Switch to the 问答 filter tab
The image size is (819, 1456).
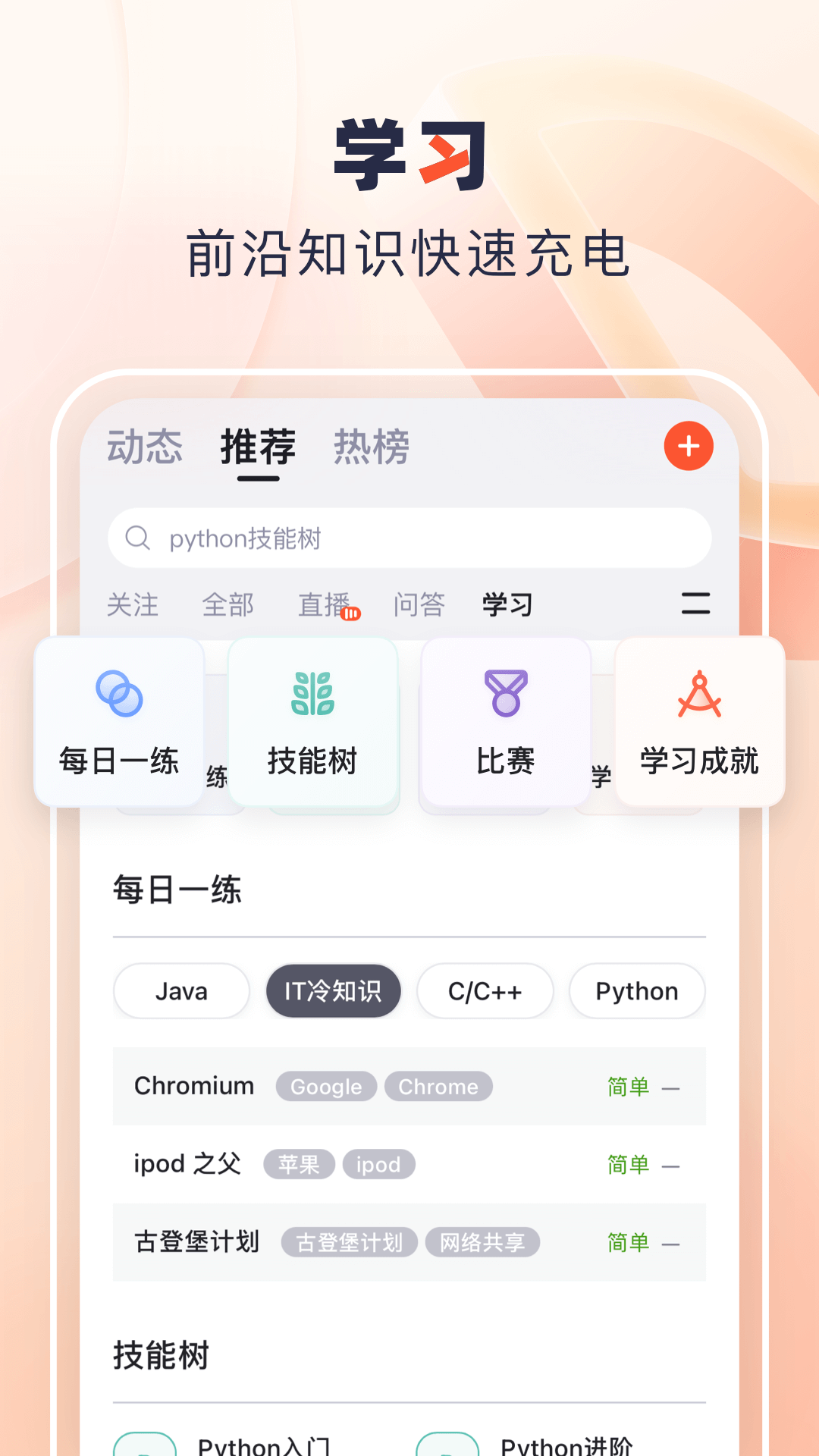[418, 604]
